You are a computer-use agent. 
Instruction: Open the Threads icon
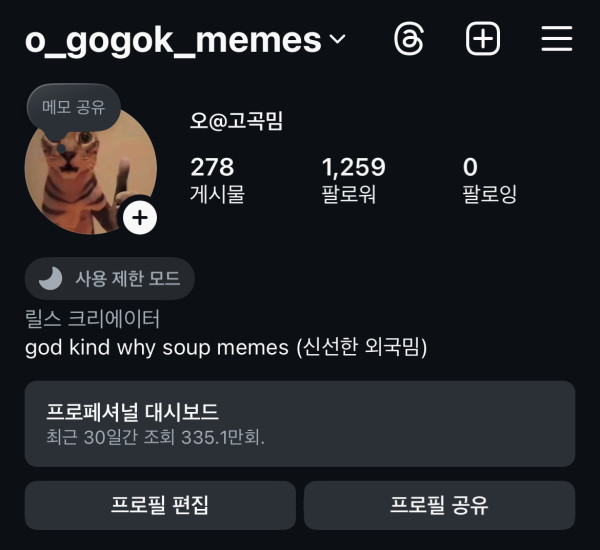point(410,39)
